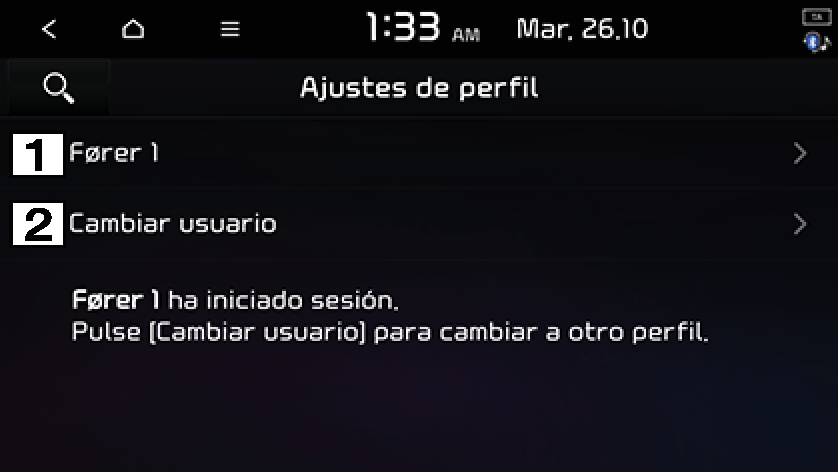838x472 pixels.
Task: Go back using the top-left arrow
Action: click(x=49, y=29)
